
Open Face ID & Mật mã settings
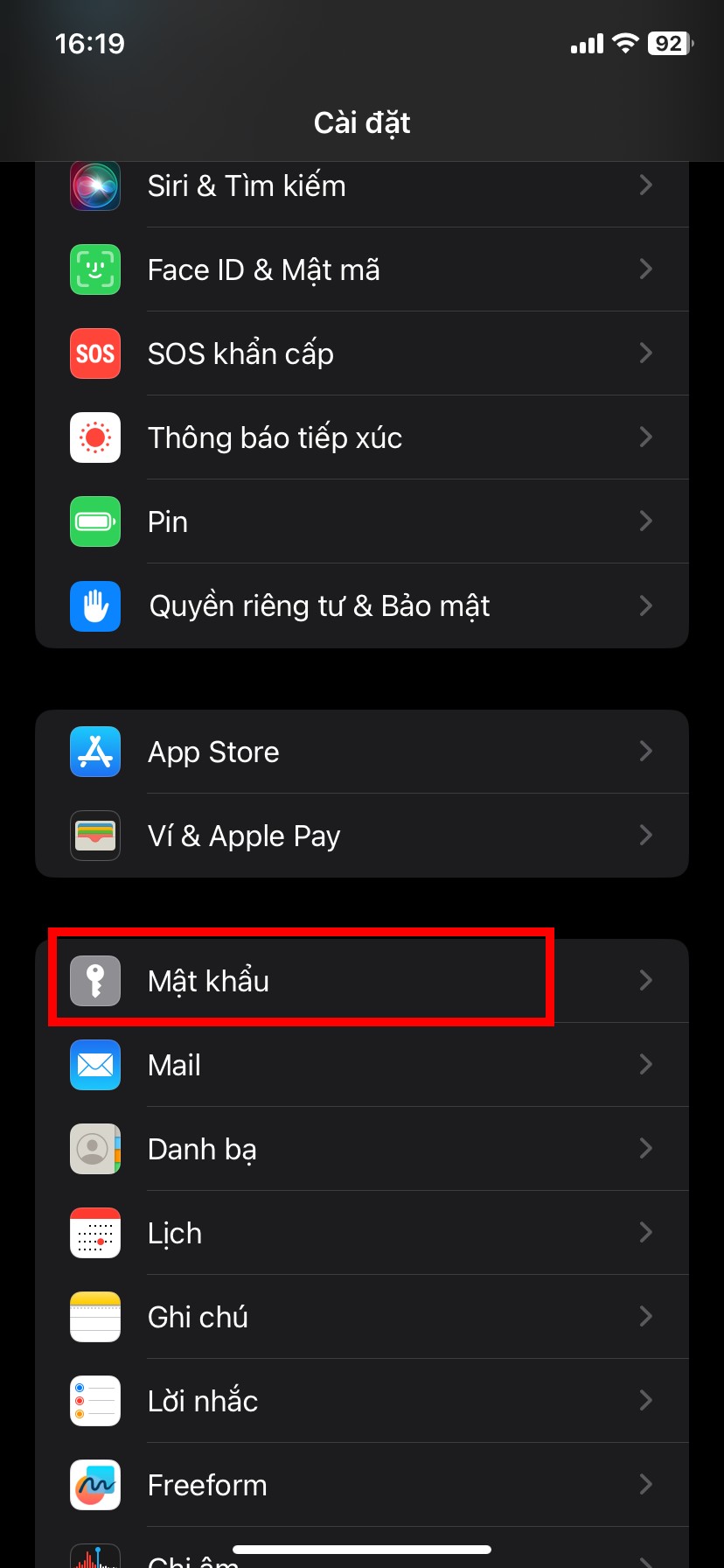point(362,269)
